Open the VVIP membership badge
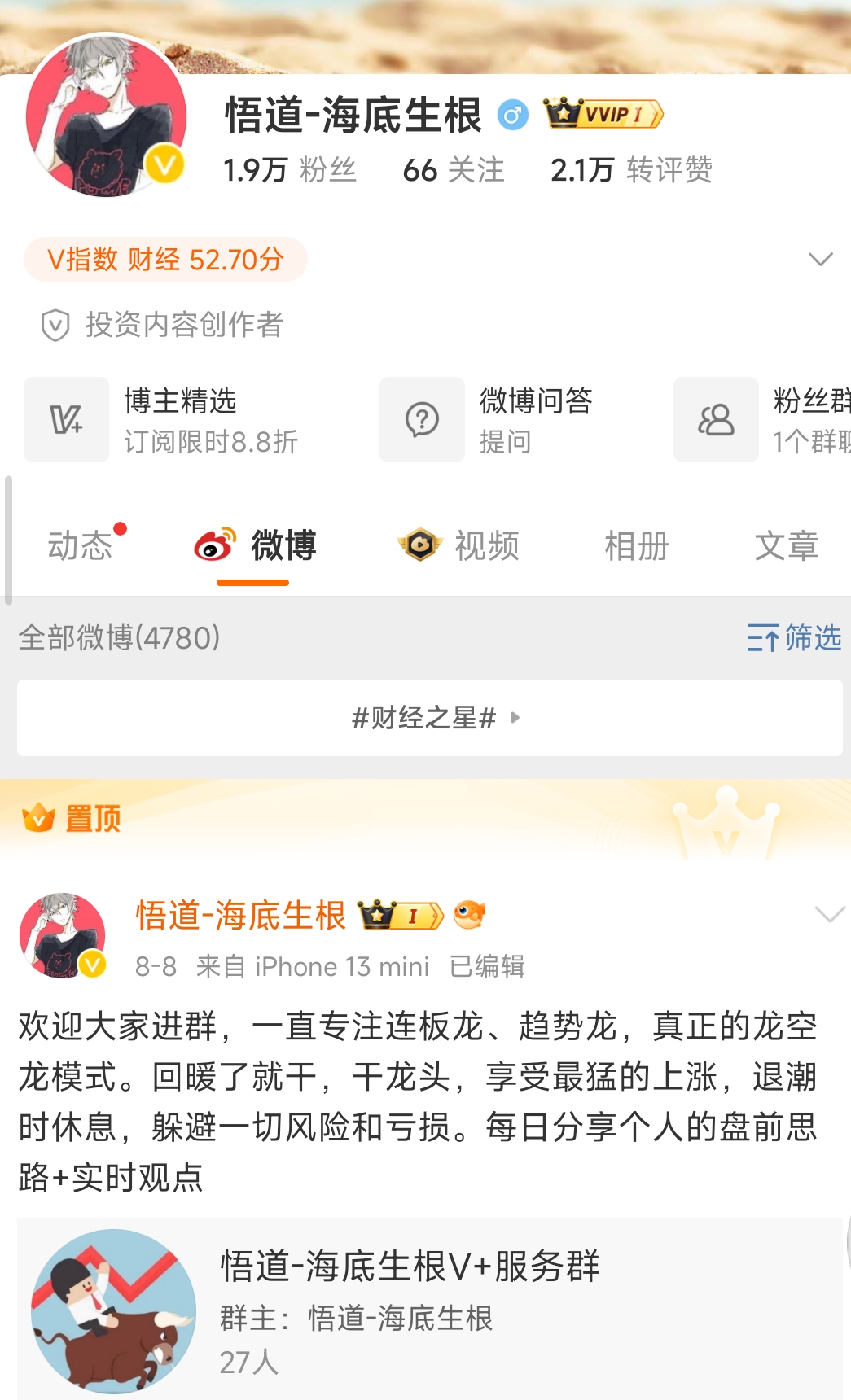Viewport: 851px width, 1400px height. coord(603,114)
